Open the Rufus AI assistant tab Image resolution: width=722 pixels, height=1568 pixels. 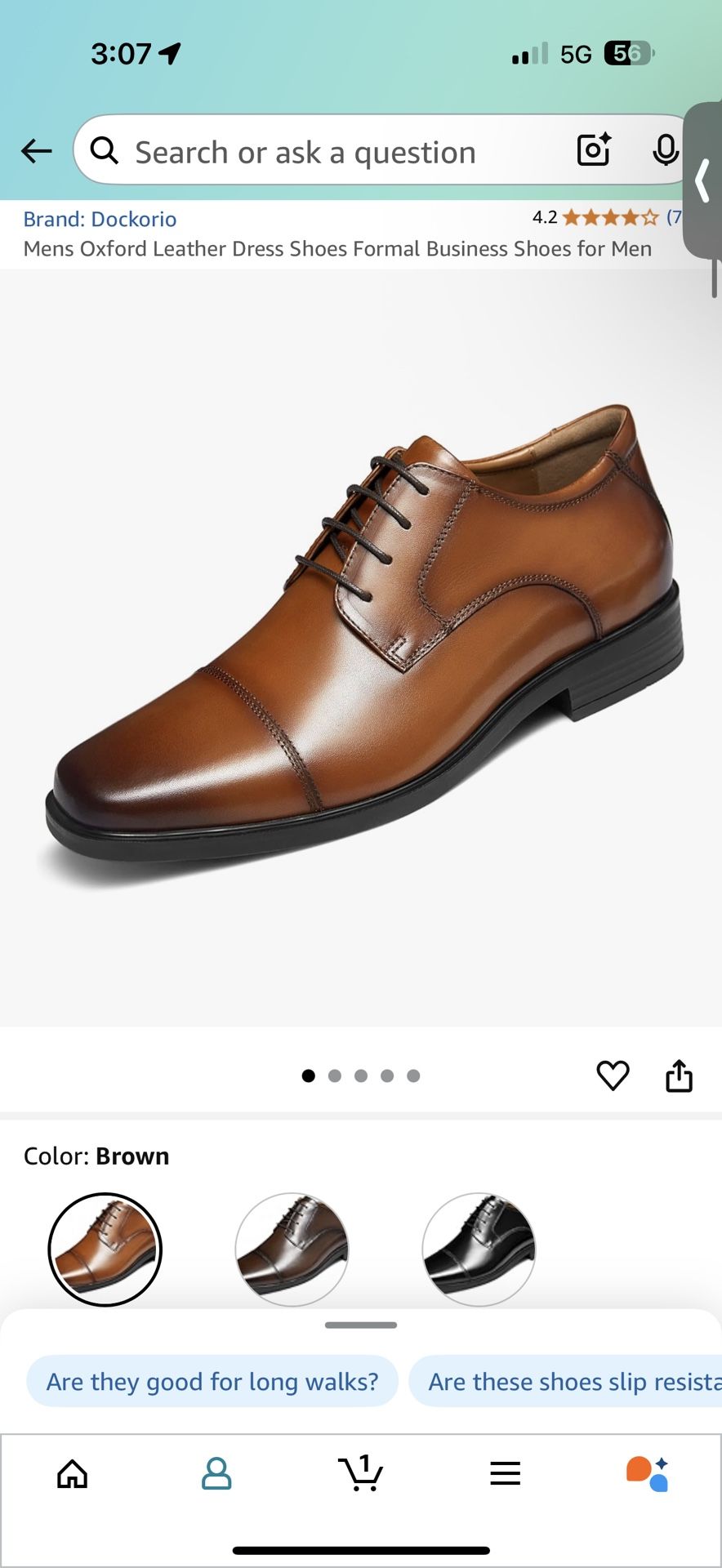pos(648,1474)
